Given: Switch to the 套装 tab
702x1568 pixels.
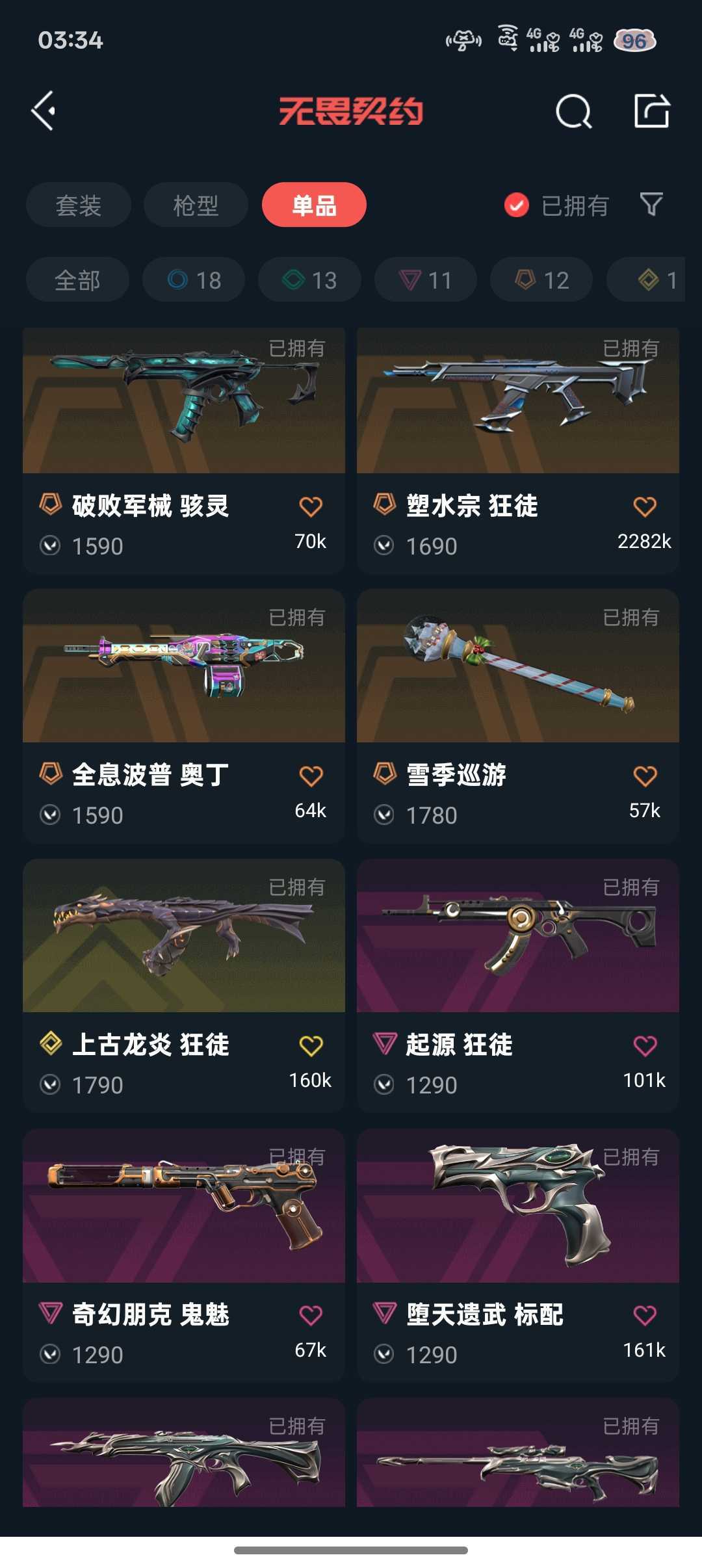Looking at the screenshot, I should (x=79, y=205).
